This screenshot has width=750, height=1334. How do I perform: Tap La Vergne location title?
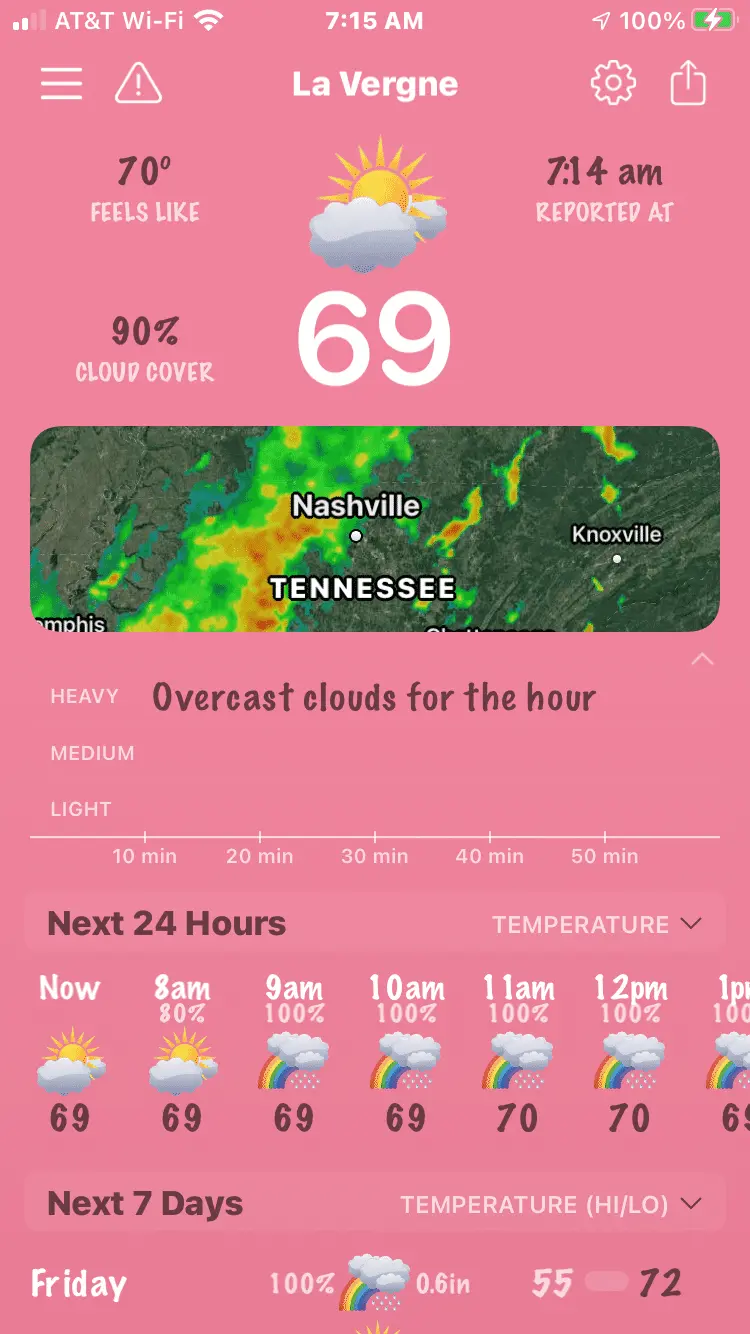click(375, 84)
